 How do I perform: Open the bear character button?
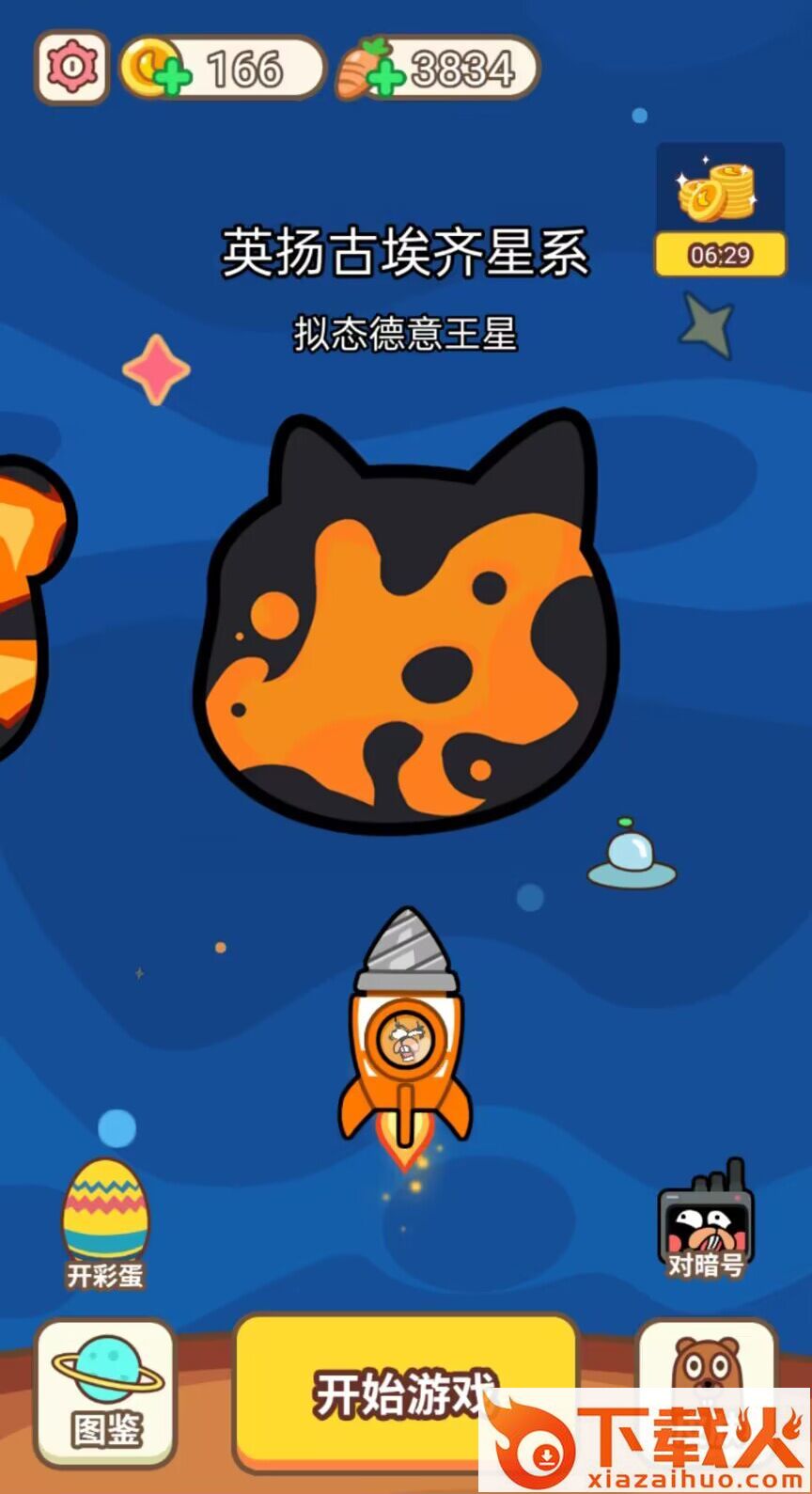point(706,1359)
